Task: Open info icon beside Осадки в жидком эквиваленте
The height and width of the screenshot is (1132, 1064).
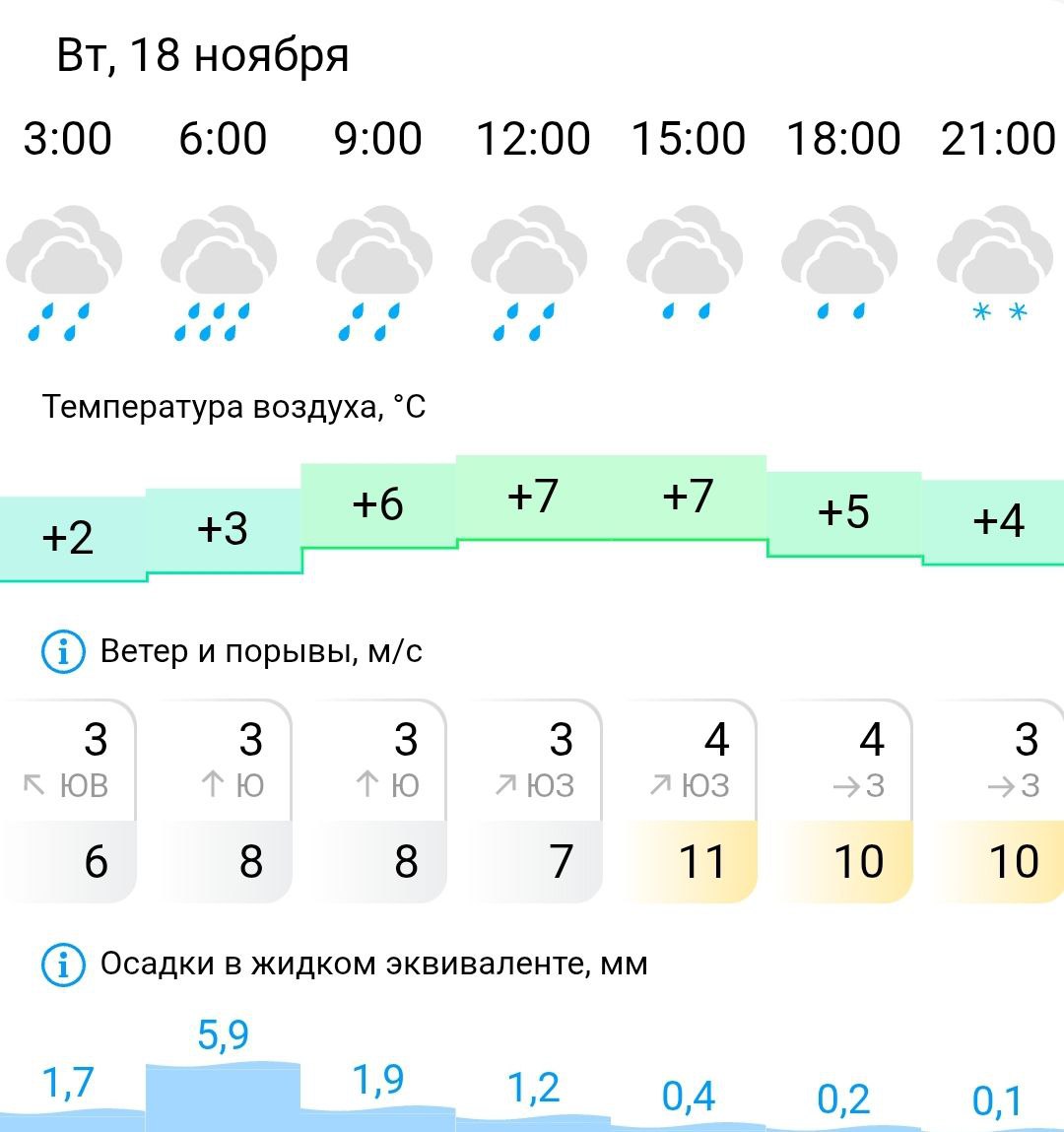Action: [x=63, y=964]
